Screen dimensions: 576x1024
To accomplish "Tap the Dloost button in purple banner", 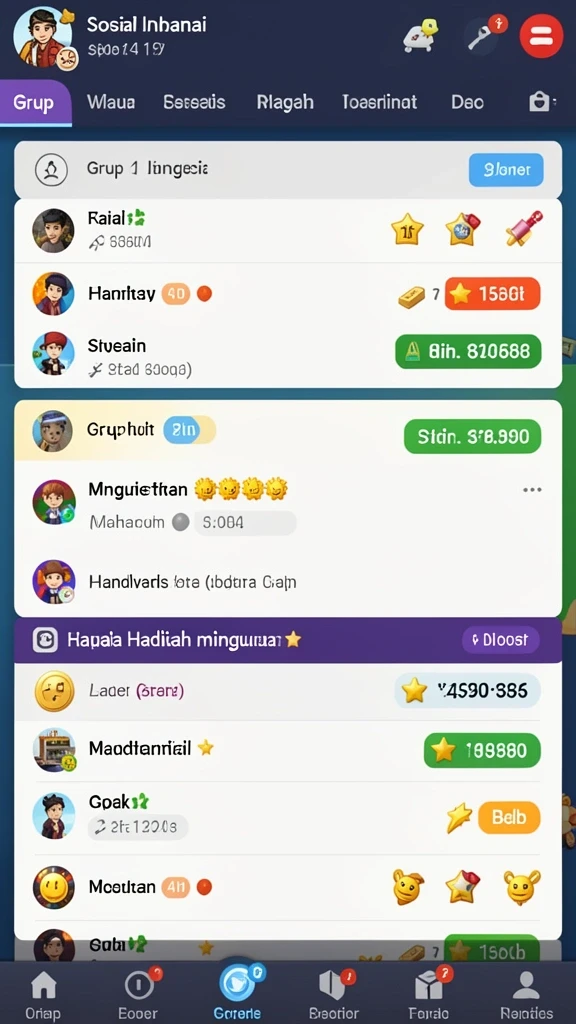I will pyautogui.click(x=501, y=640).
